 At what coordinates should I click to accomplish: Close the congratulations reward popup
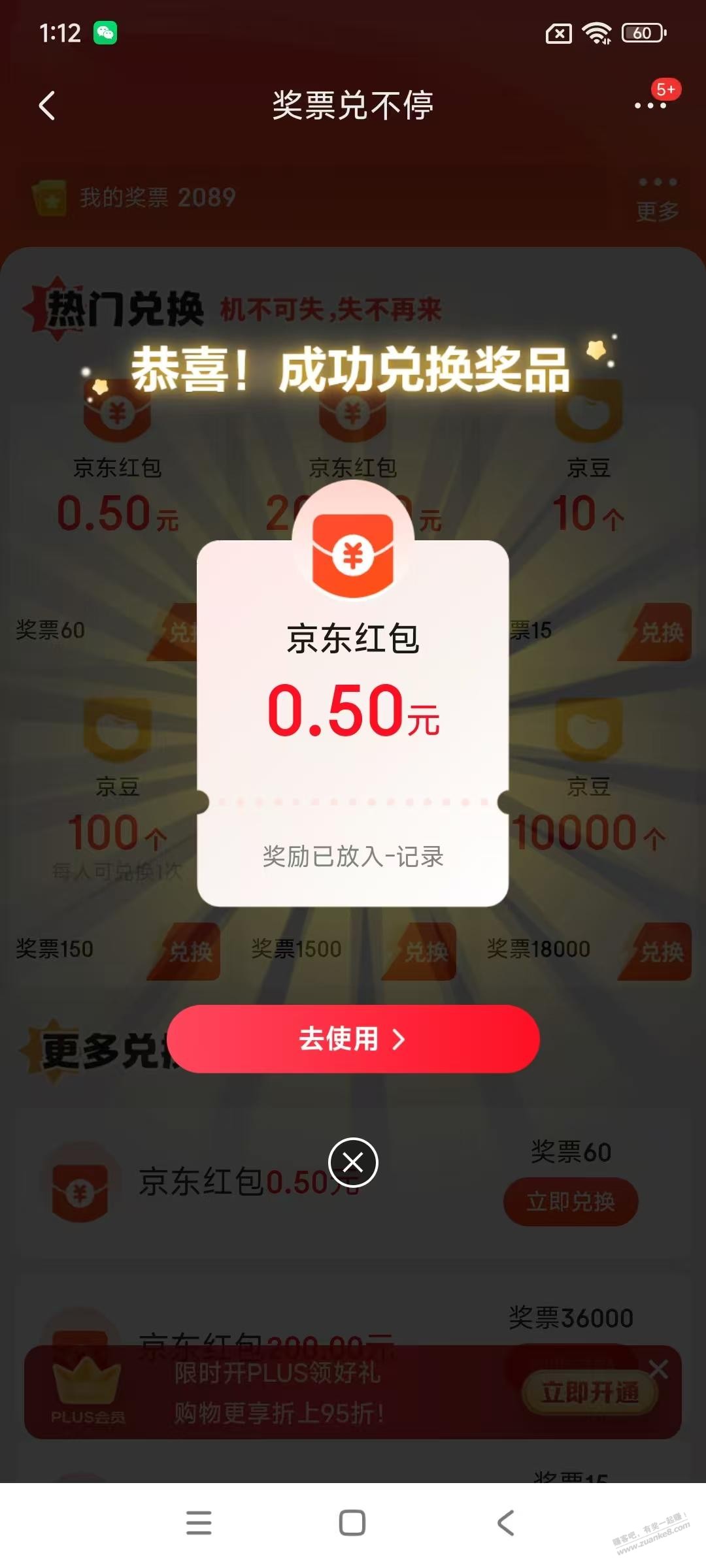353,1163
